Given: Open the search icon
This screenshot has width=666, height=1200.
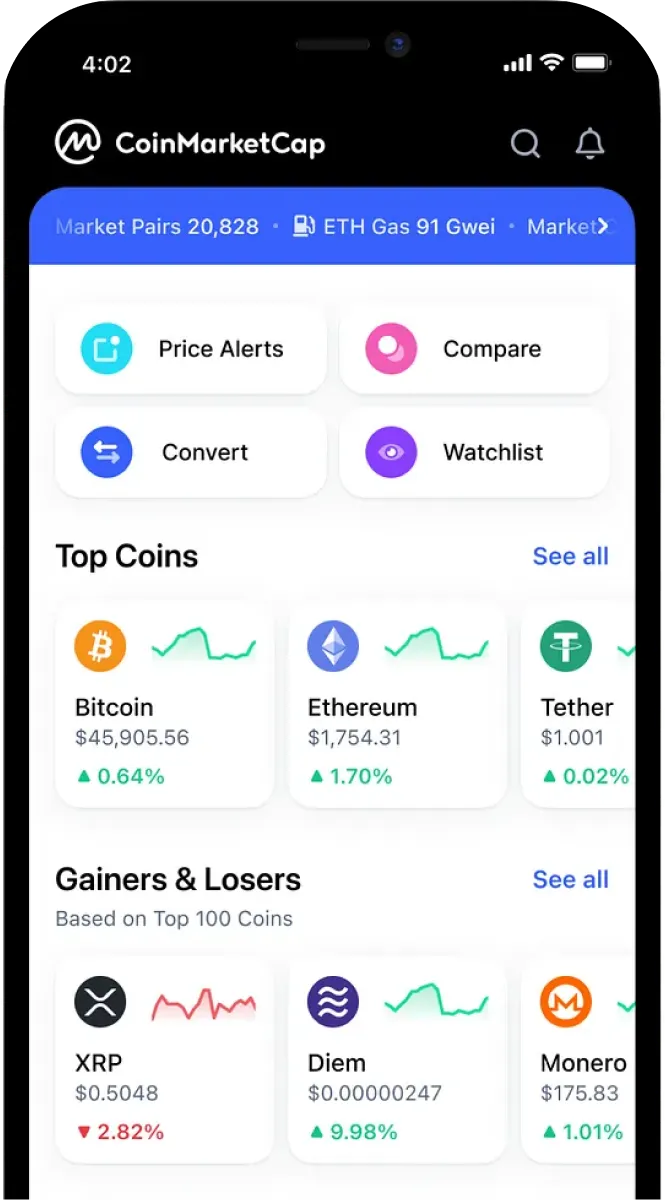Looking at the screenshot, I should click(525, 144).
